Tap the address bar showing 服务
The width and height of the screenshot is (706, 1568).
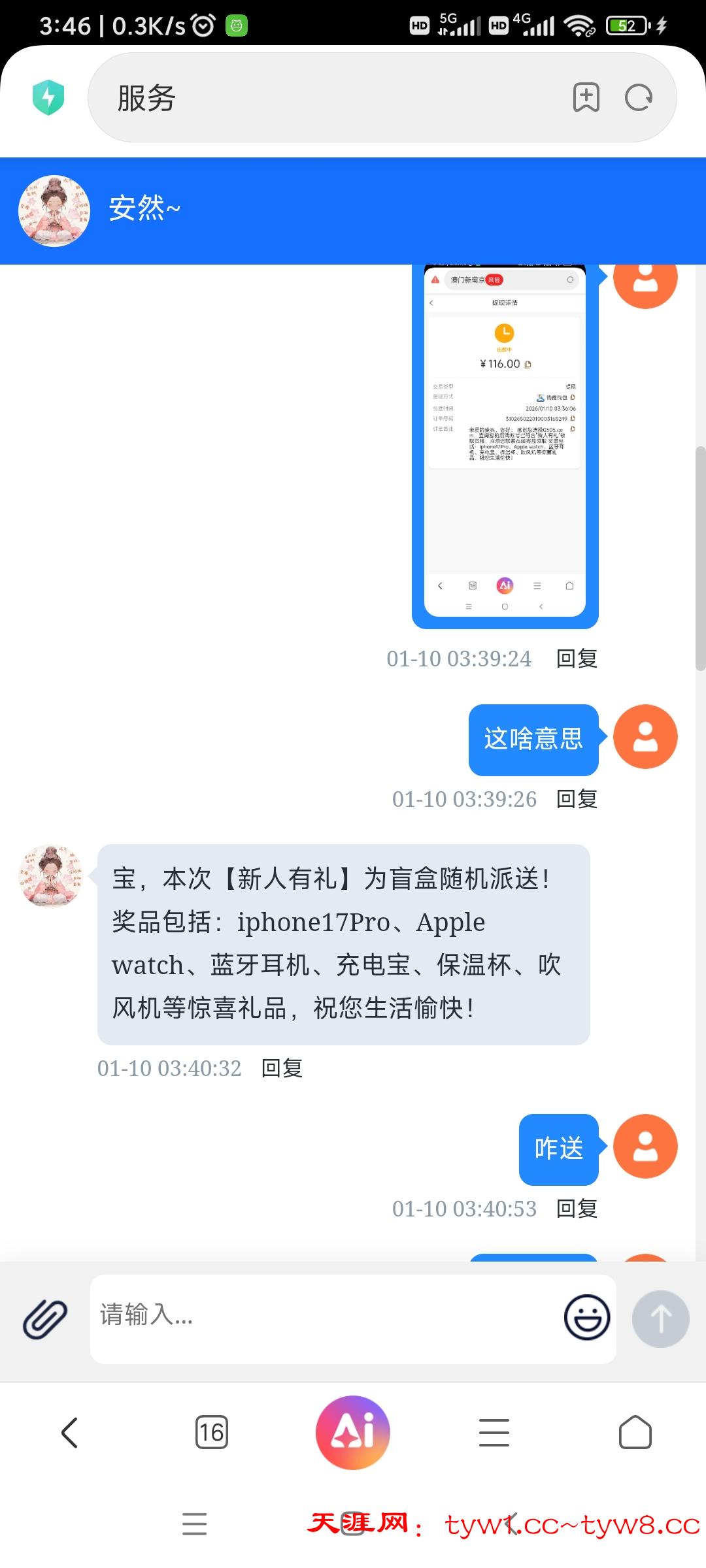pyautogui.click(x=327, y=98)
